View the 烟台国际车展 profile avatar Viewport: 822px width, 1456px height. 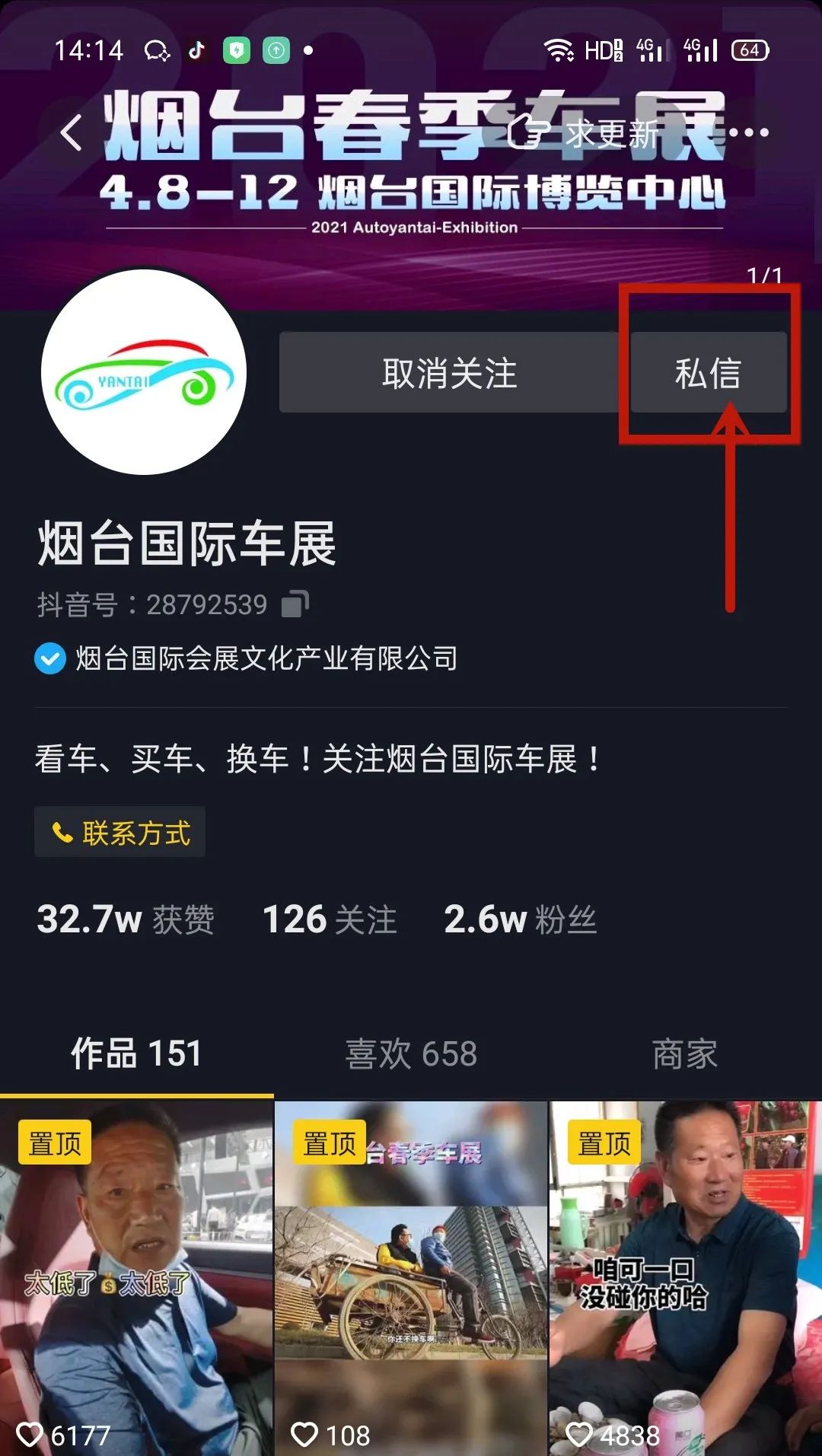[x=144, y=371]
